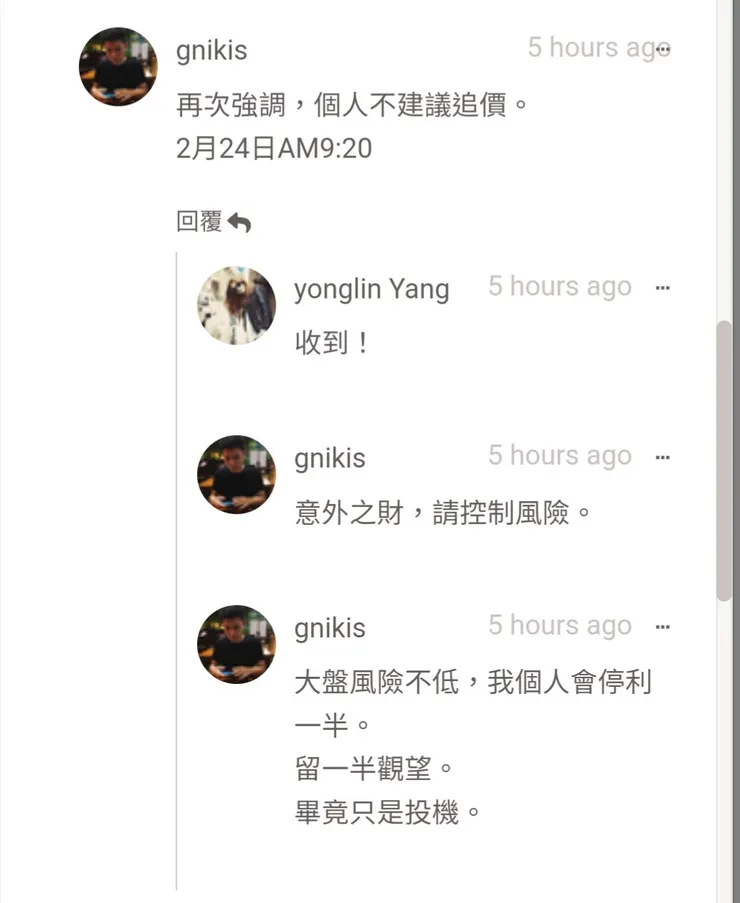Screen dimensions: 740x903
Task: Click the gnikis name on the 意外之財 reply
Action: pos(329,458)
